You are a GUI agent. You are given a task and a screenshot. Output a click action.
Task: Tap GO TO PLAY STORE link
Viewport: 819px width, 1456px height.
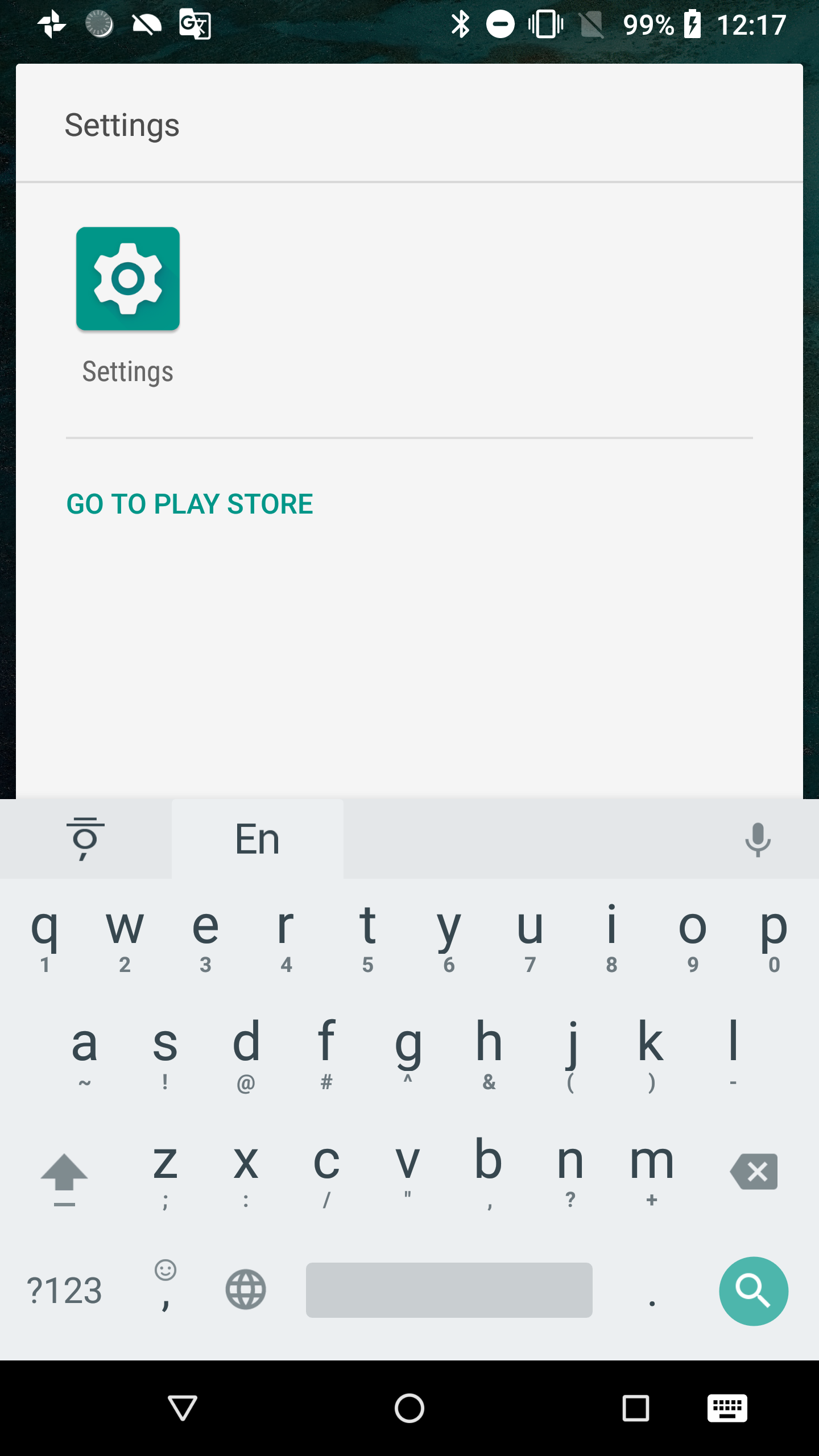189,504
